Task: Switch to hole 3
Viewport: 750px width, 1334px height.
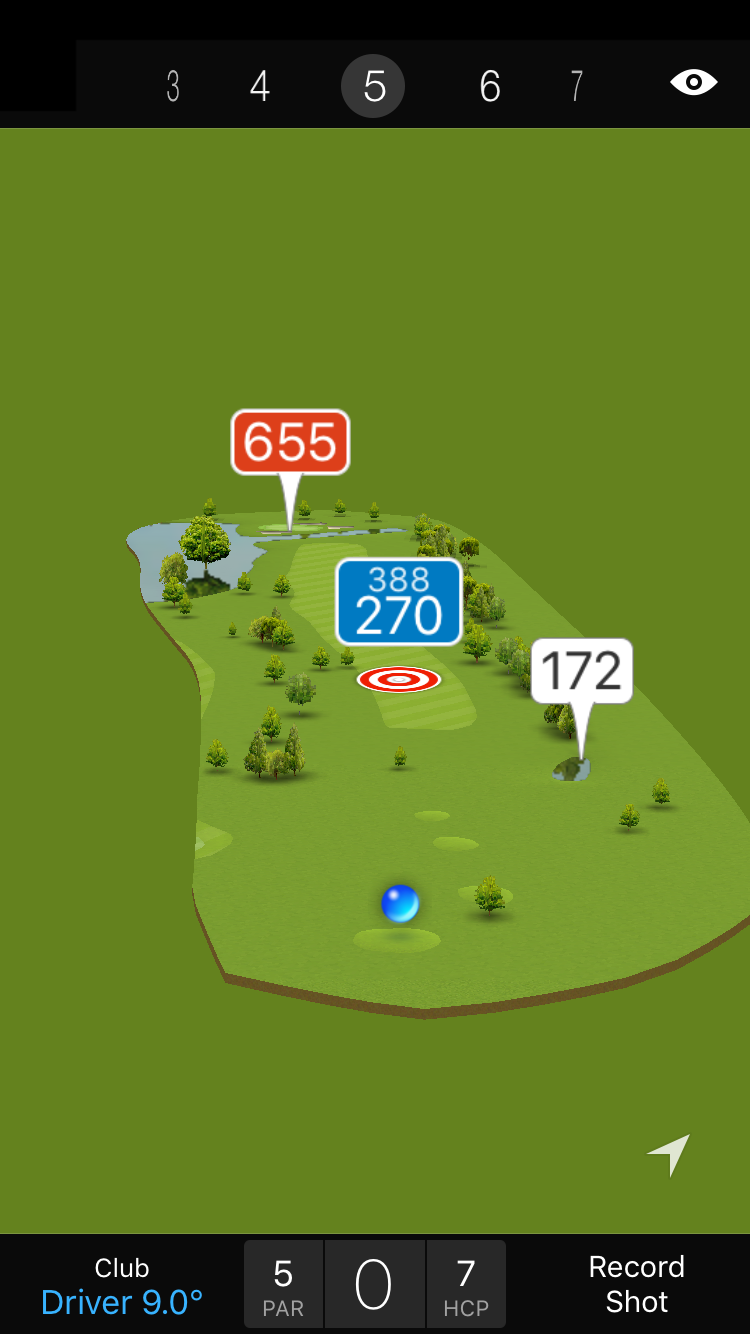Action: coord(173,87)
